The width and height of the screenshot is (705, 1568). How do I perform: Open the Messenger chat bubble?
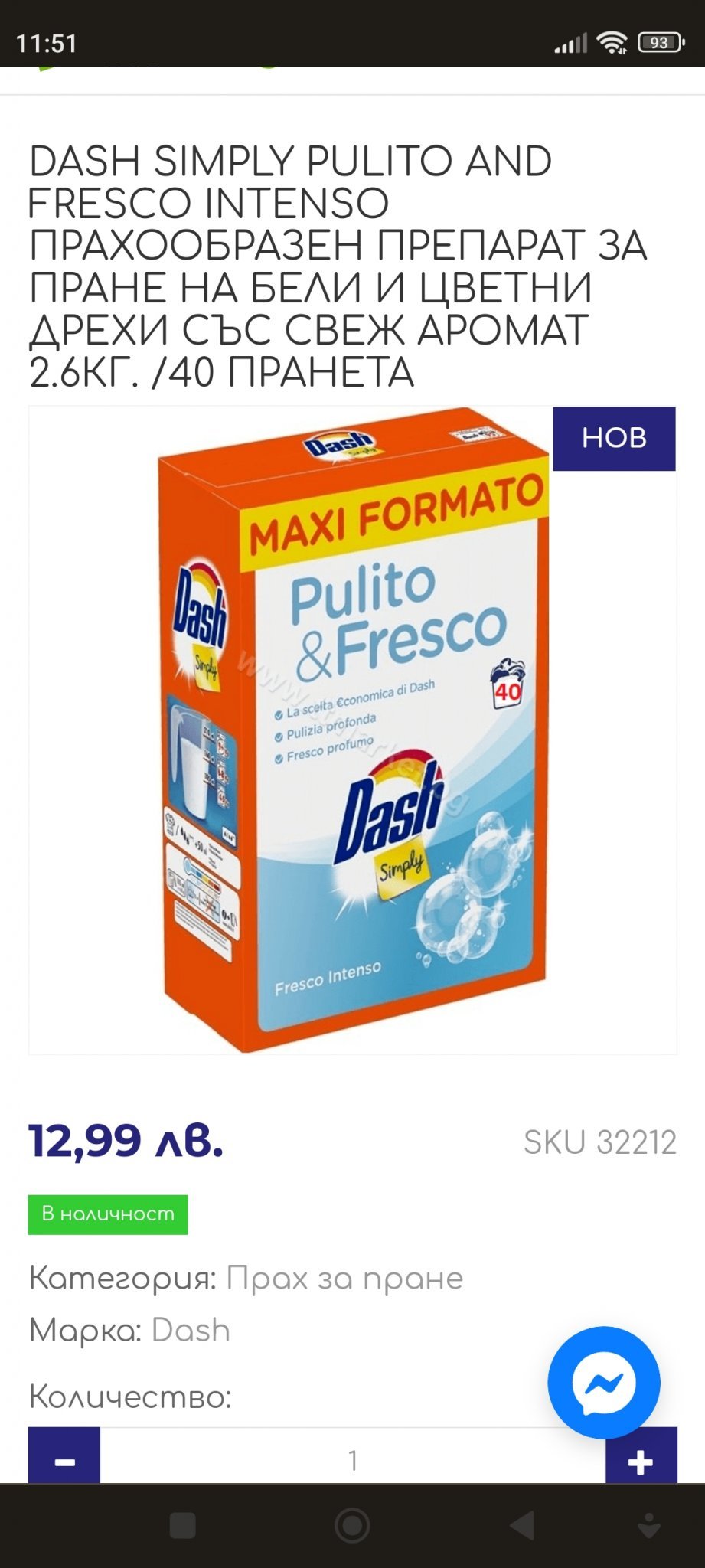pos(603,1383)
